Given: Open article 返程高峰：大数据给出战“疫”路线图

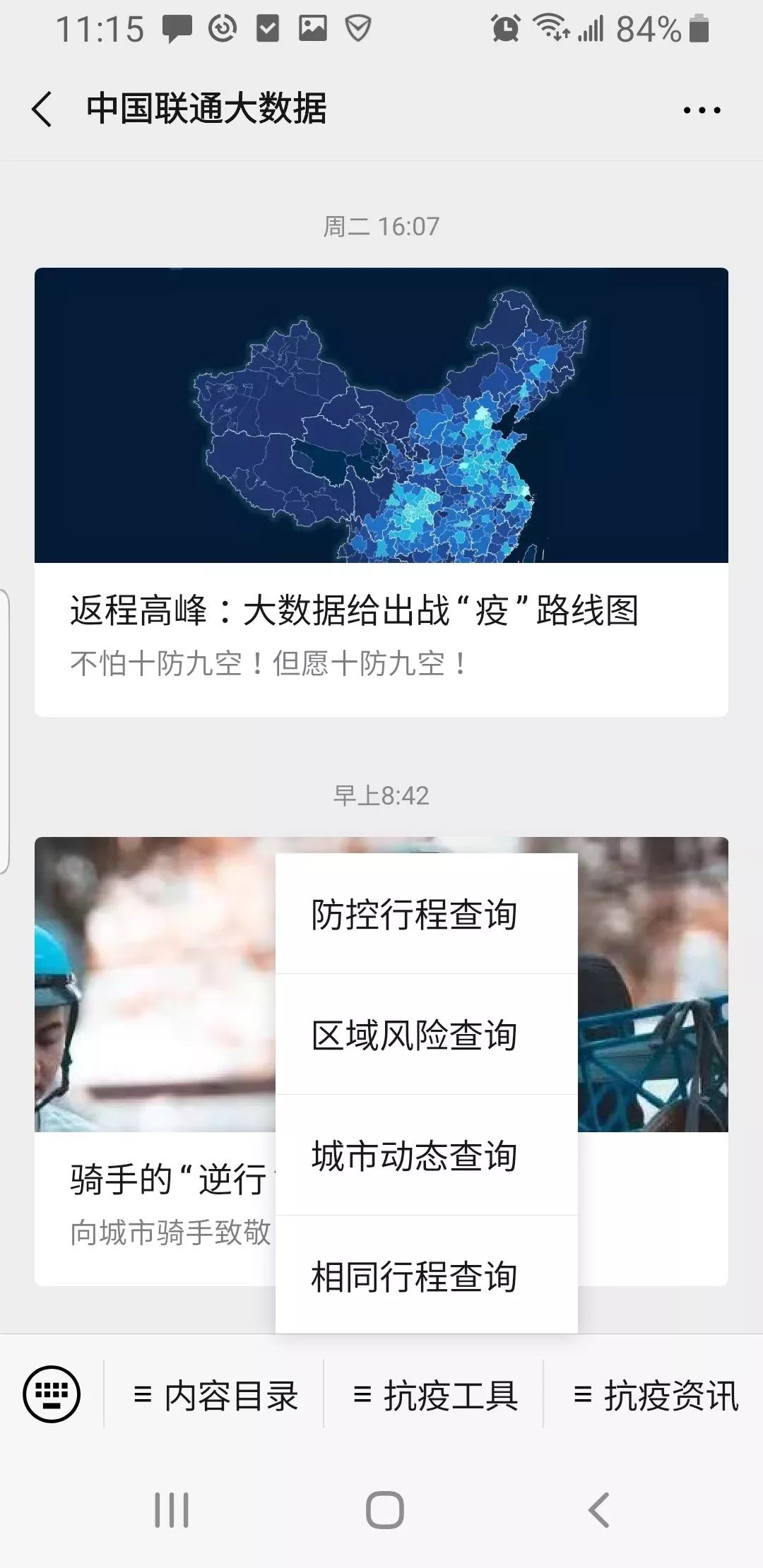Looking at the screenshot, I should (381, 492).
